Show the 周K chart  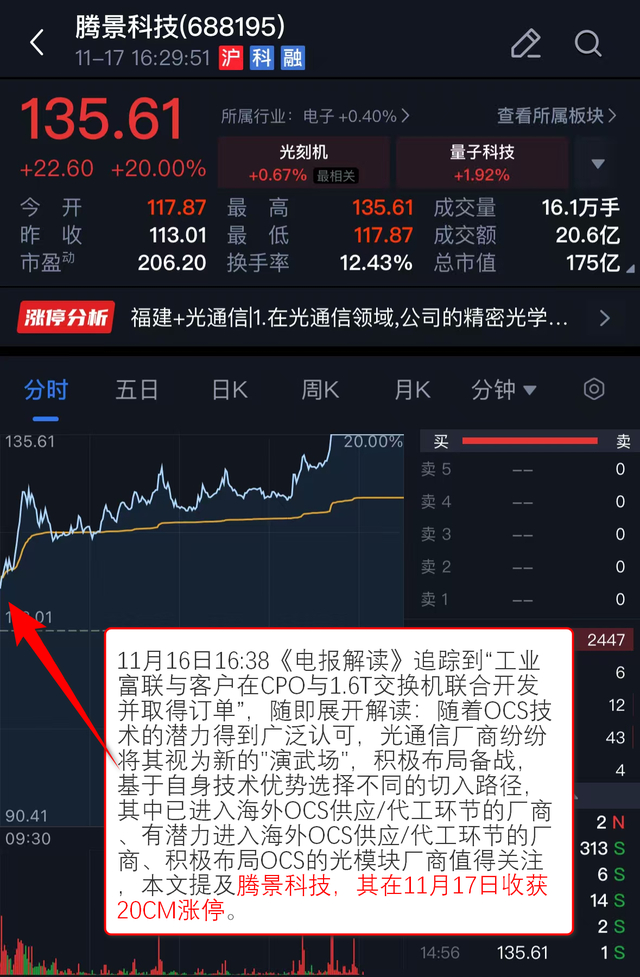pyautogui.click(x=321, y=390)
